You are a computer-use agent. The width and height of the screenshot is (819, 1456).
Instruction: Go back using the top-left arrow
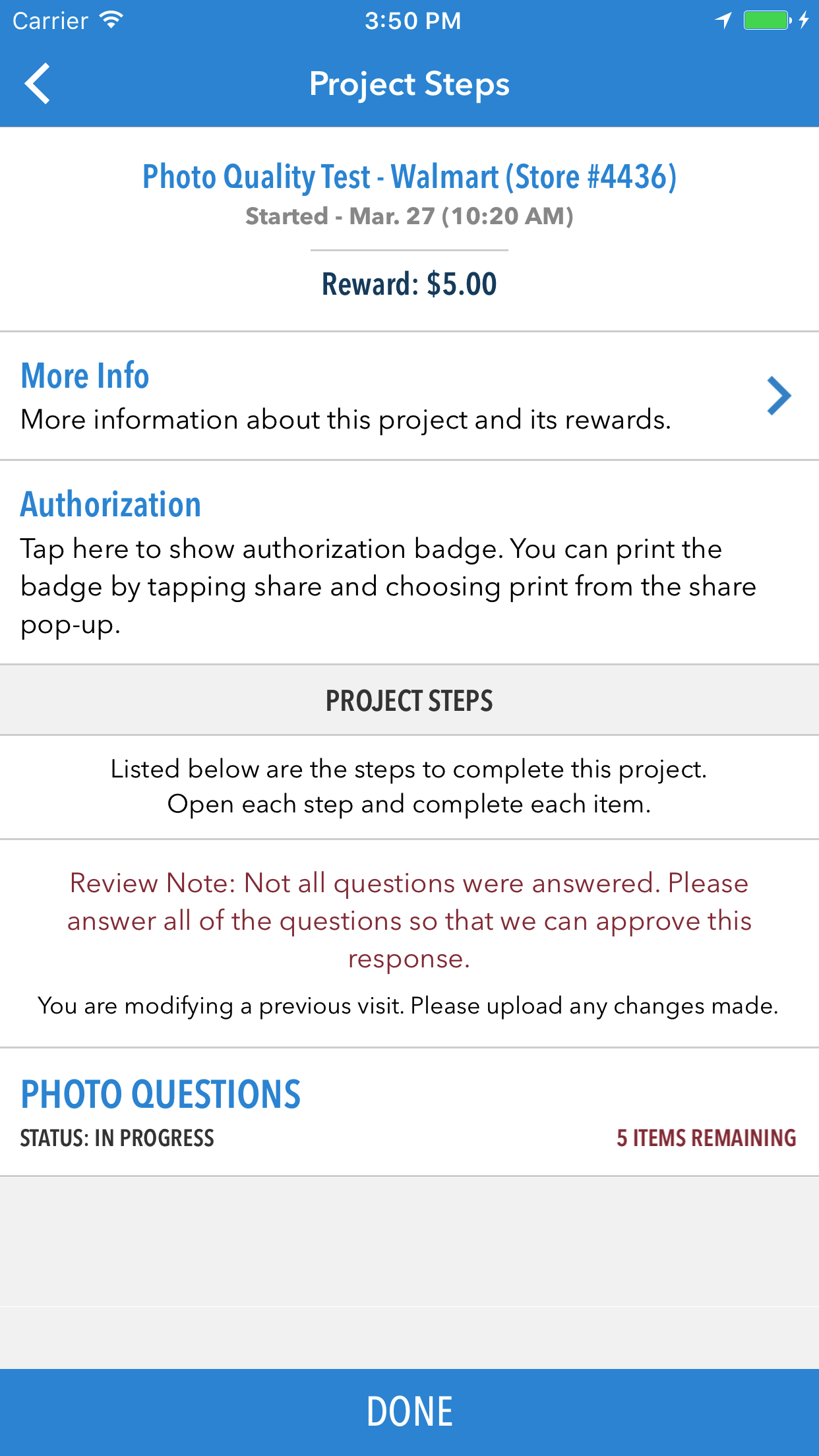(38, 84)
